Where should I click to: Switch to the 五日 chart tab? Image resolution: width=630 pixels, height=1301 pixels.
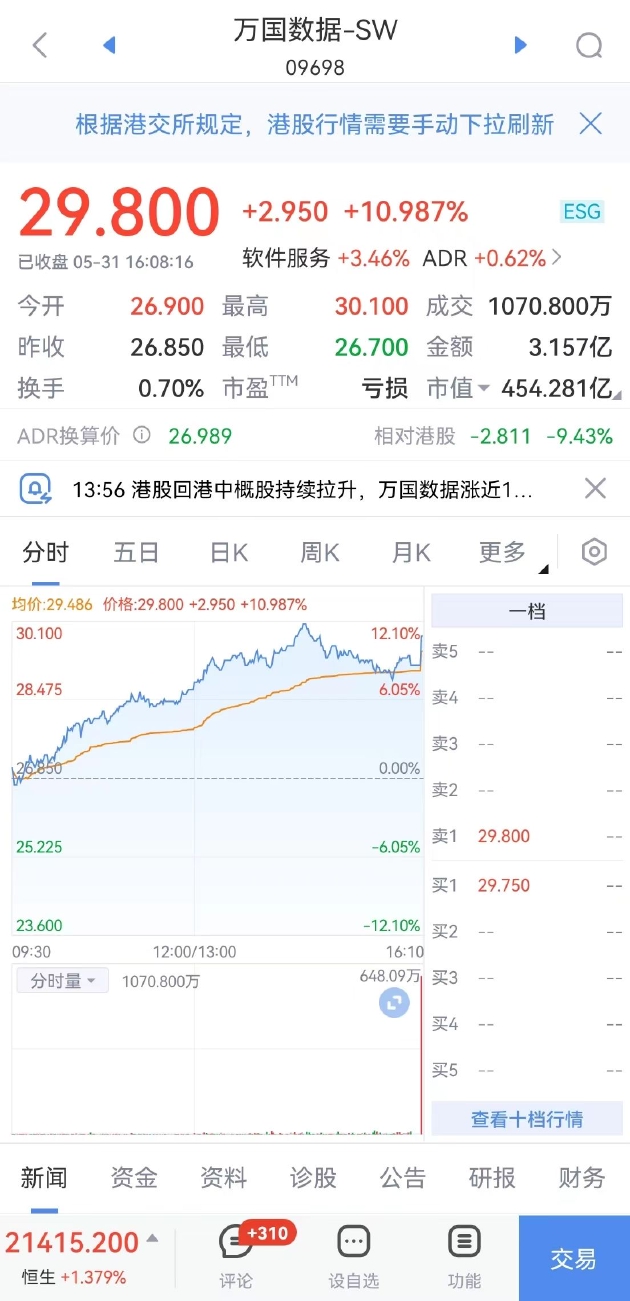[x=137, y=552]
